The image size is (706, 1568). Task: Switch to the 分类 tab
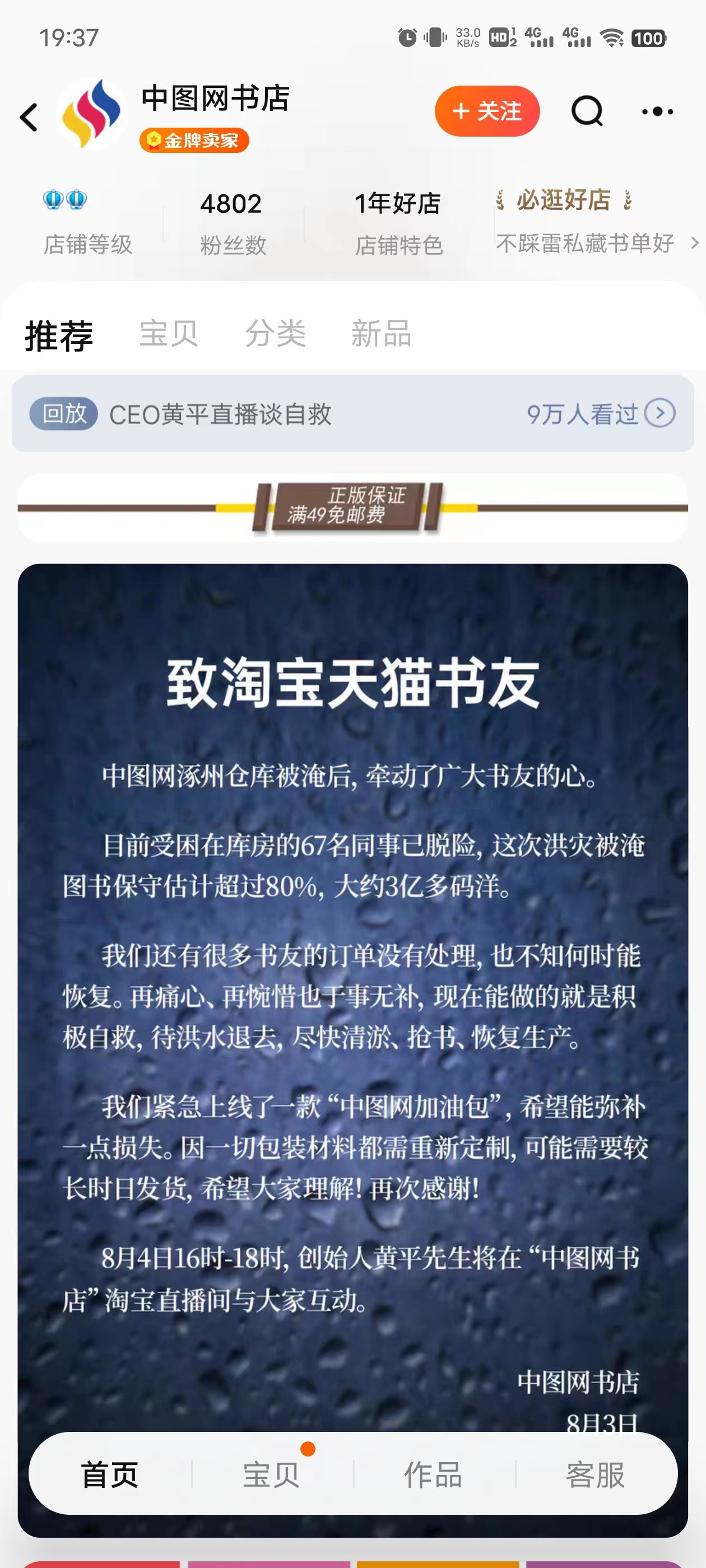[x=275, y=334]
